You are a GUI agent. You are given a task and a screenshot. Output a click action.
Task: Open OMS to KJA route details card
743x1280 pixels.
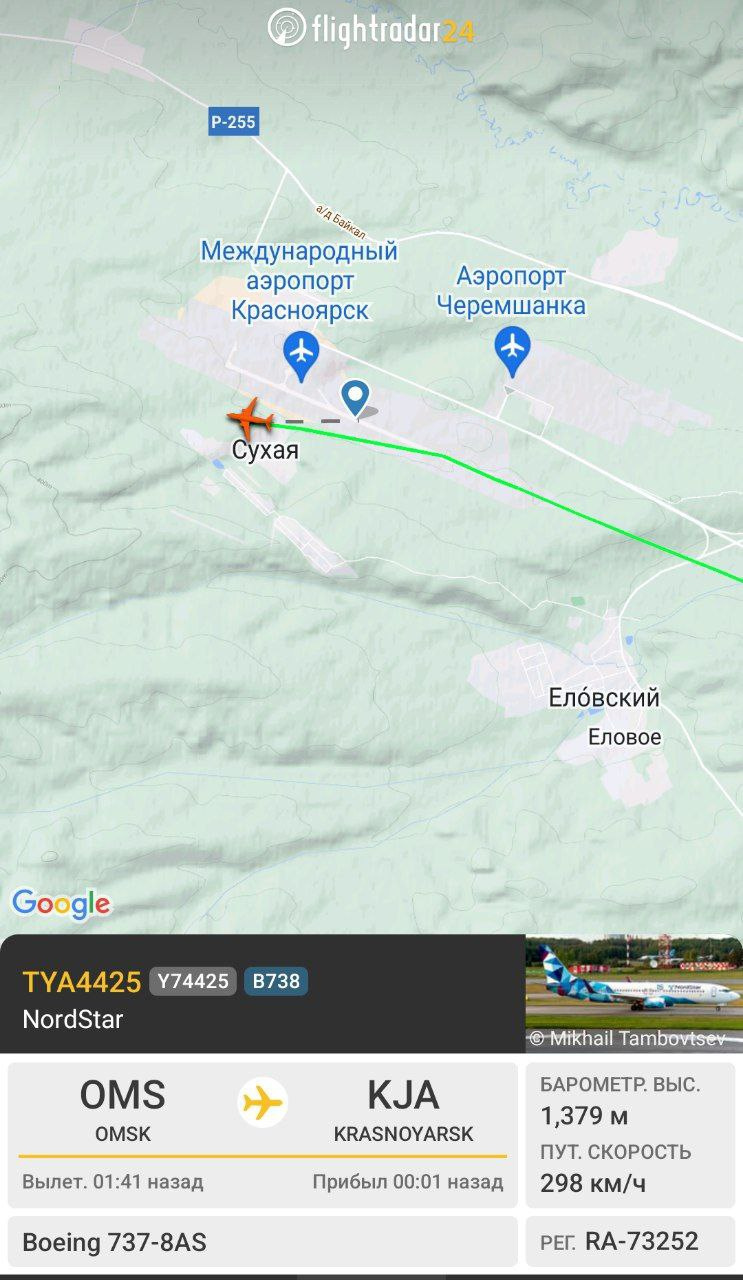(x=262, y=1134)
